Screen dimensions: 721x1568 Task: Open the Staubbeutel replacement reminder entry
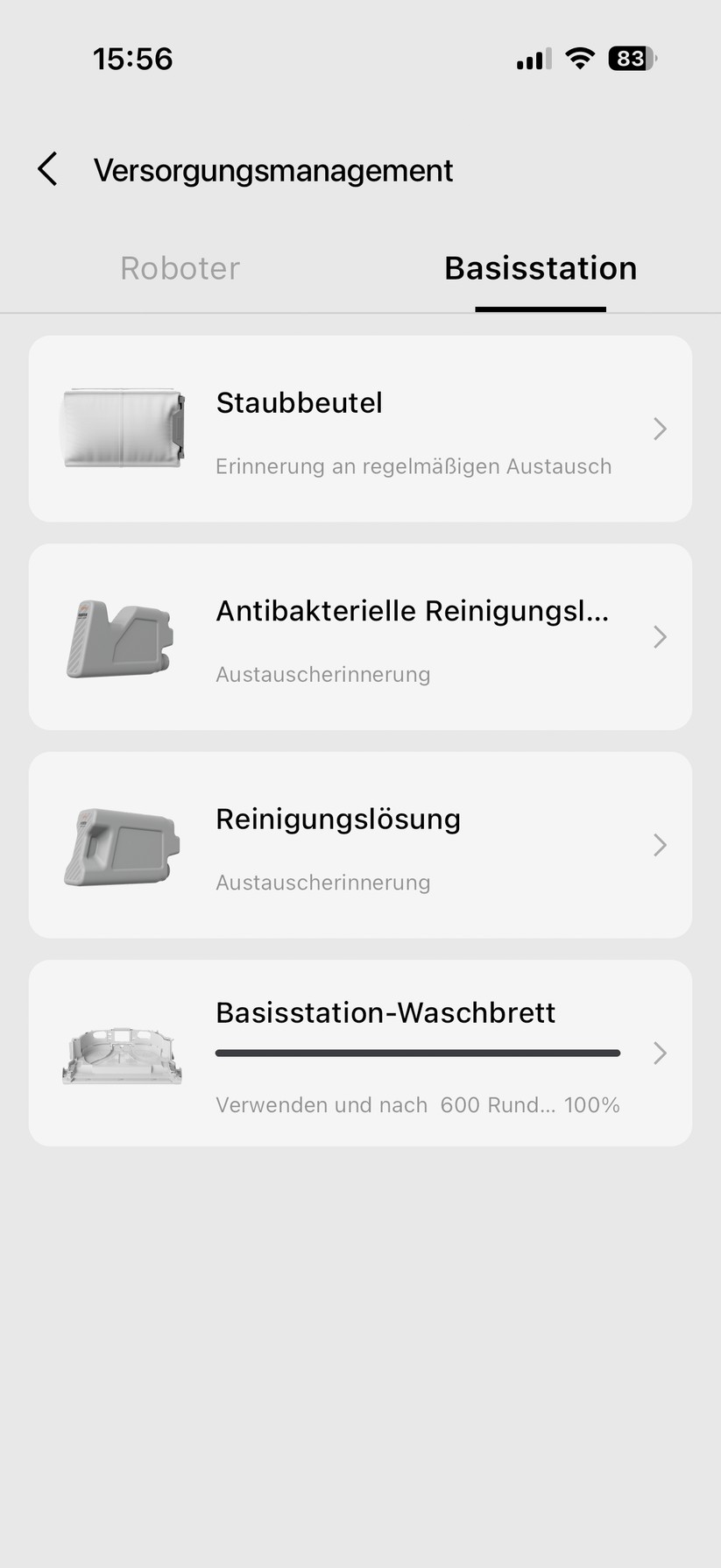tap(360, 429)
